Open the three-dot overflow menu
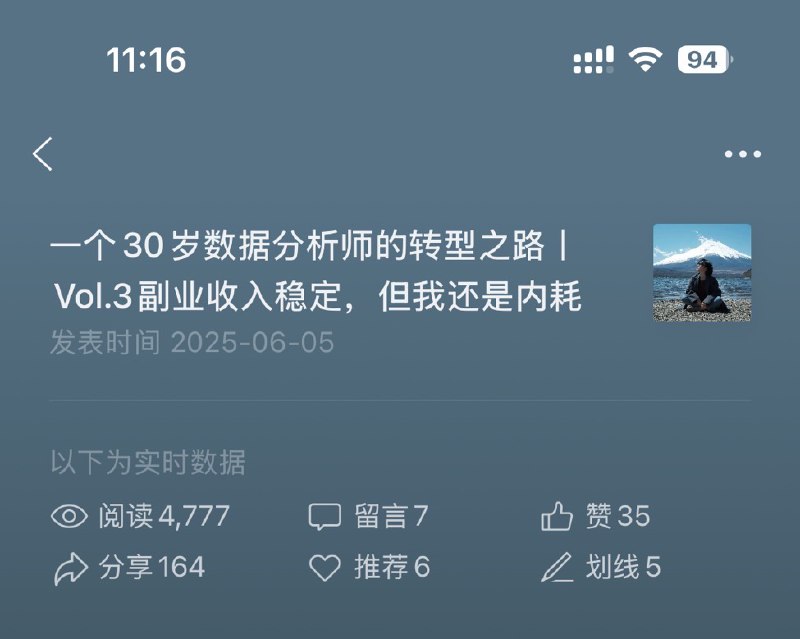Image resolution: width=800 pixels, height=639 pixels. pyautogui.click(x=742, y=154)
